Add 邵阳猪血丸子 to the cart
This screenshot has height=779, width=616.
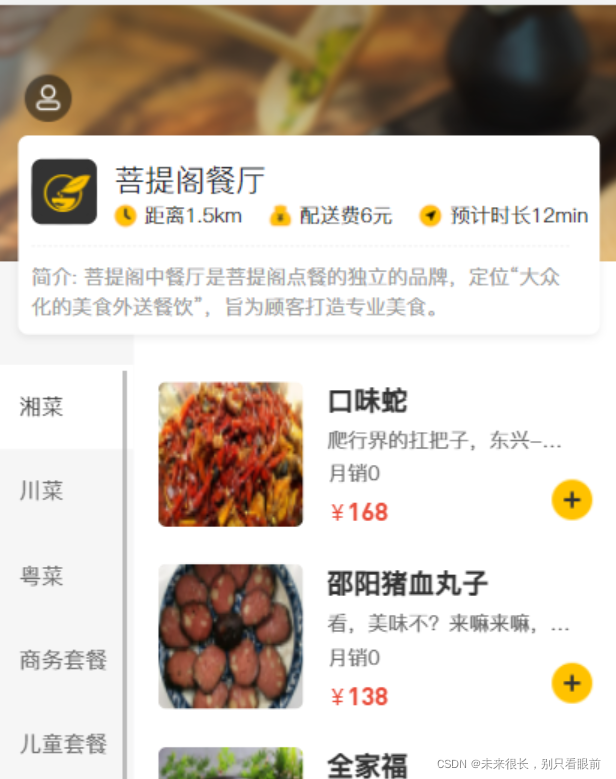pyautogui.click(x=571, y=683)
